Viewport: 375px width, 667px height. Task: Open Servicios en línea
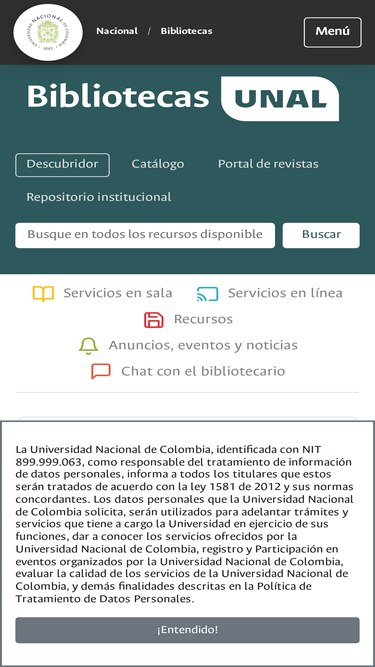point(270,294)
